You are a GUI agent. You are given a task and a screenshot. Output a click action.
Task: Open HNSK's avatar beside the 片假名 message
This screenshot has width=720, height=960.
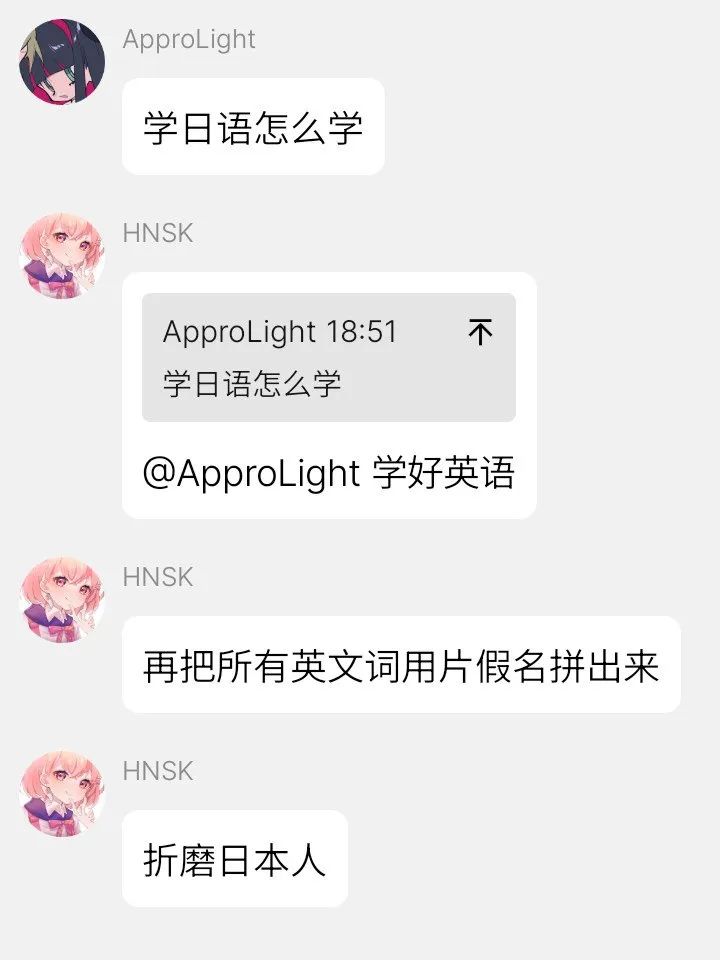62,599
